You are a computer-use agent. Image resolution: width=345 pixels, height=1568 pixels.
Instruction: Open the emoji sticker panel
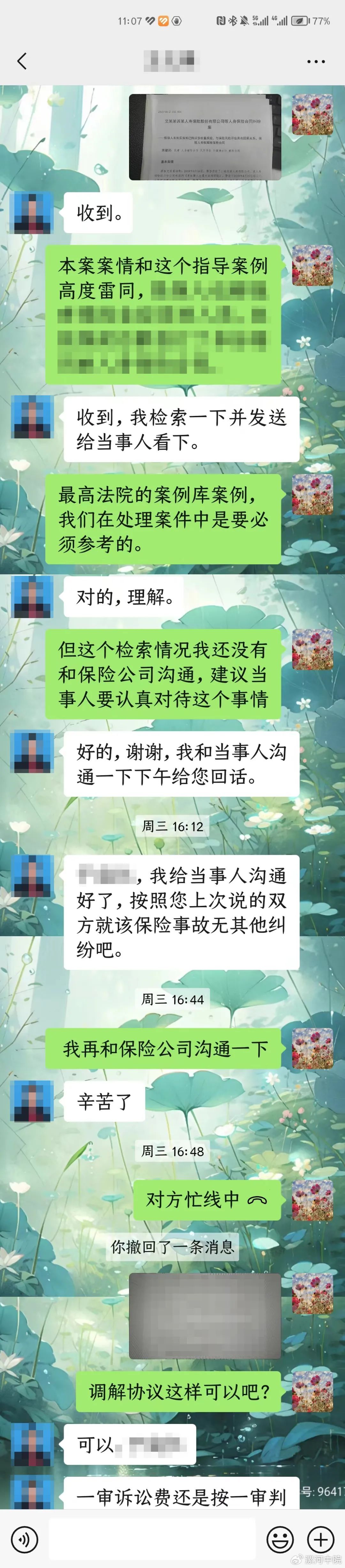click(x=280, y=1539)
